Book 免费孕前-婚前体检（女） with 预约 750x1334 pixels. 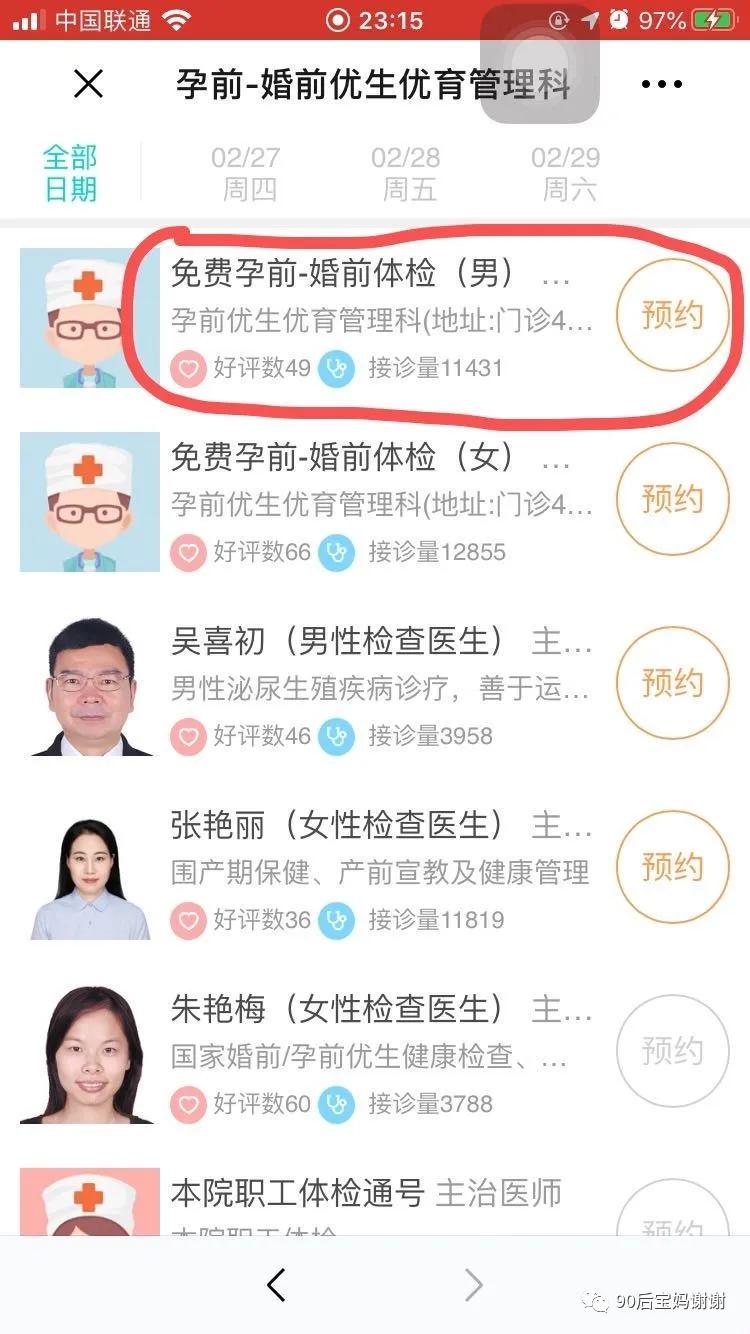point(672,499)
